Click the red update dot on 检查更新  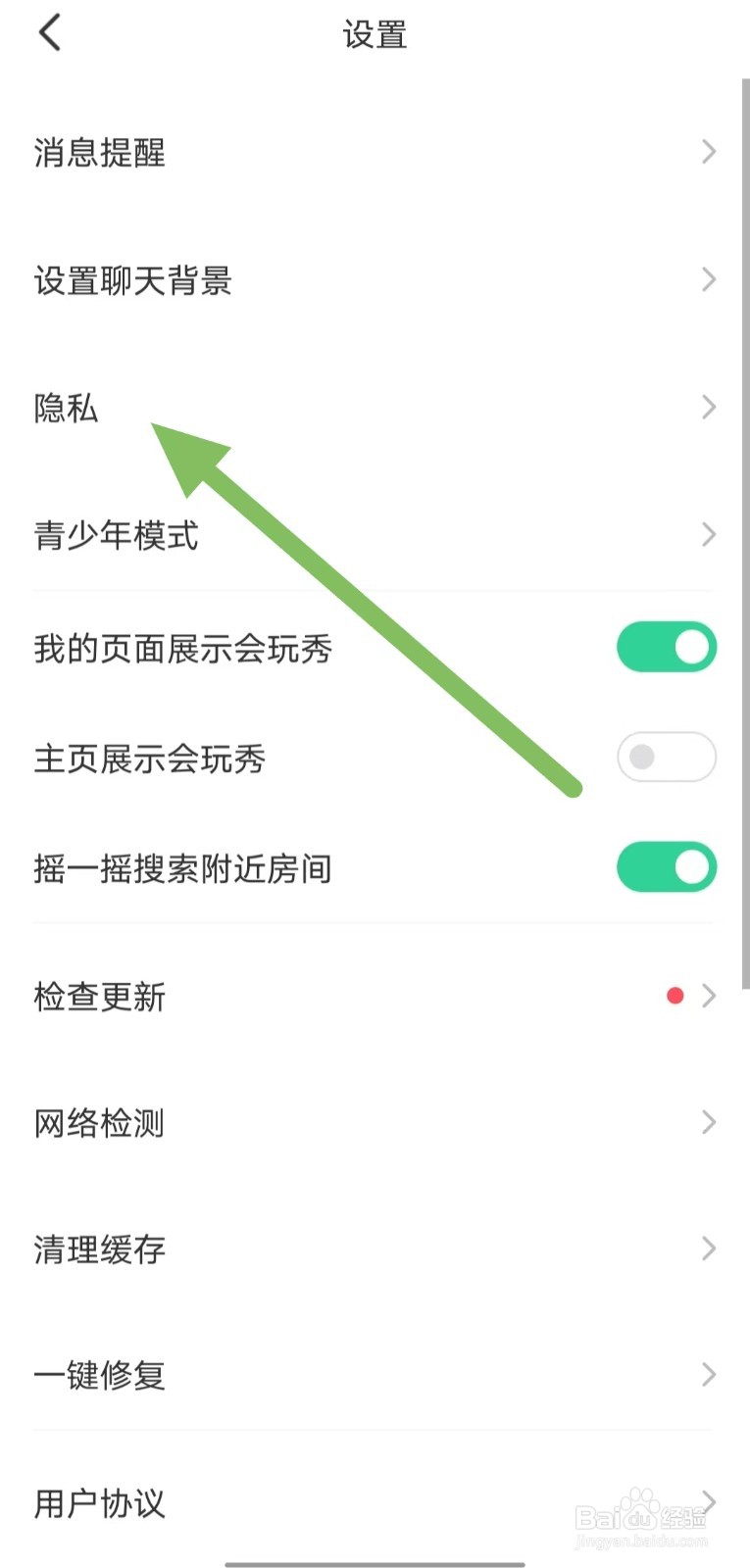675,995
